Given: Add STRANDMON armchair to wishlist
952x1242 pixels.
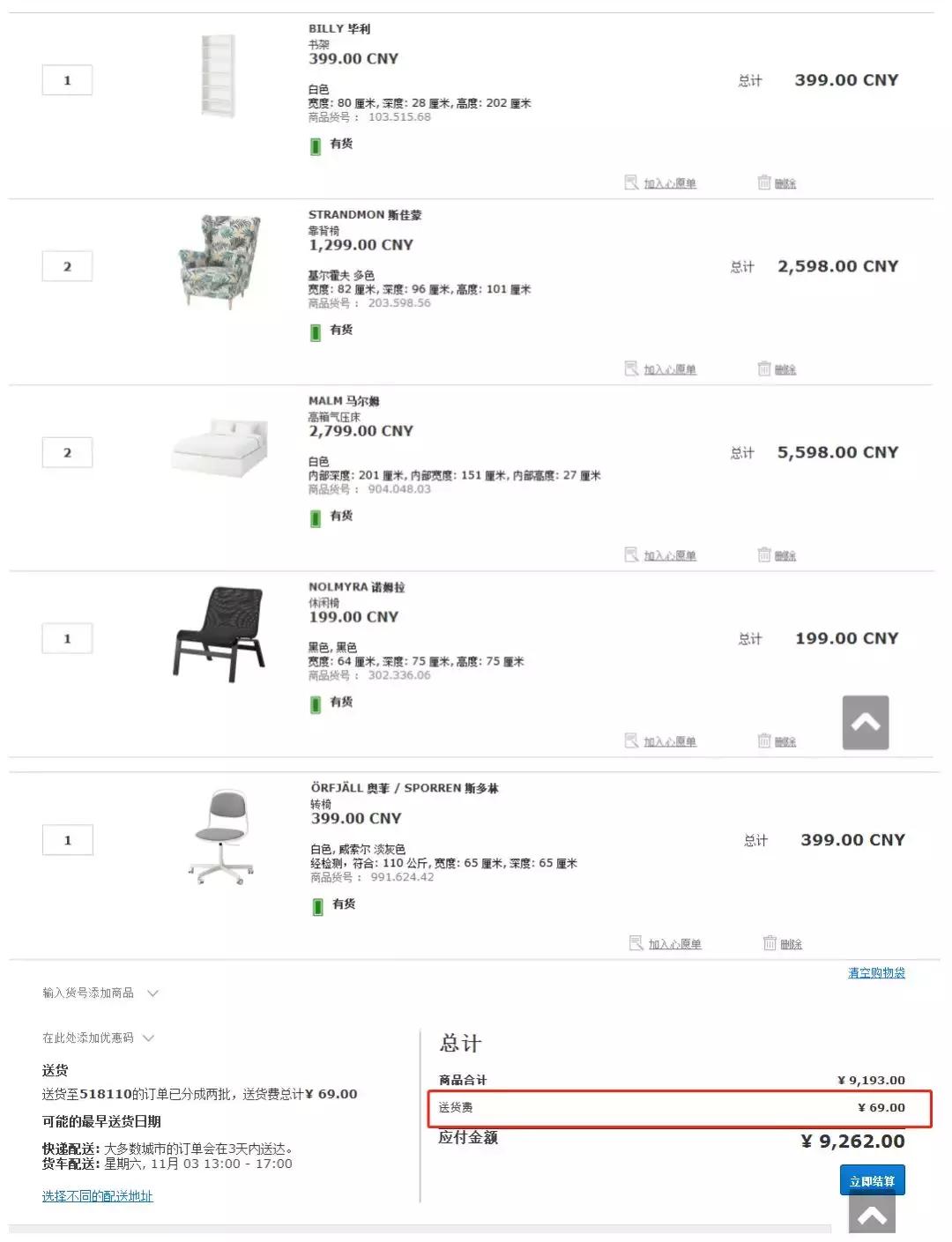Looking at the screenshot, I should pyautogui.click(x=669, y=369).
